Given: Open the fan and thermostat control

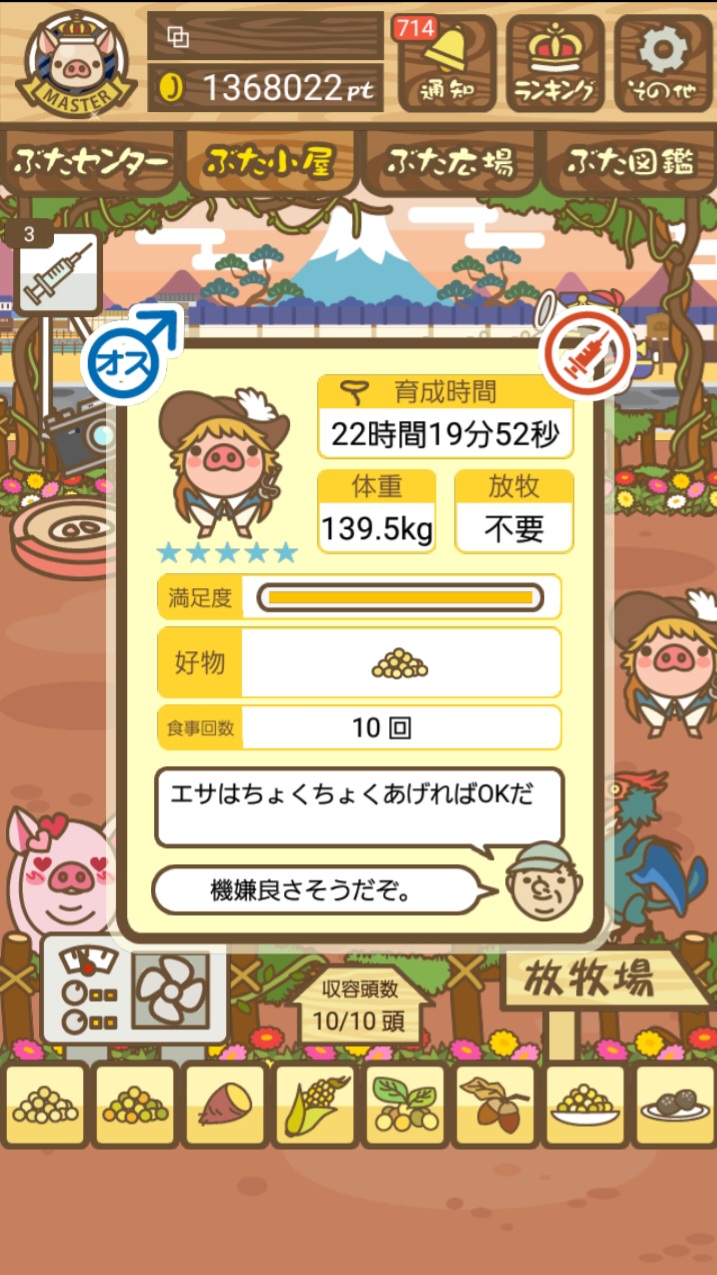Looking at the screenshot, I should pyautogui.click(x=134, y=991).
